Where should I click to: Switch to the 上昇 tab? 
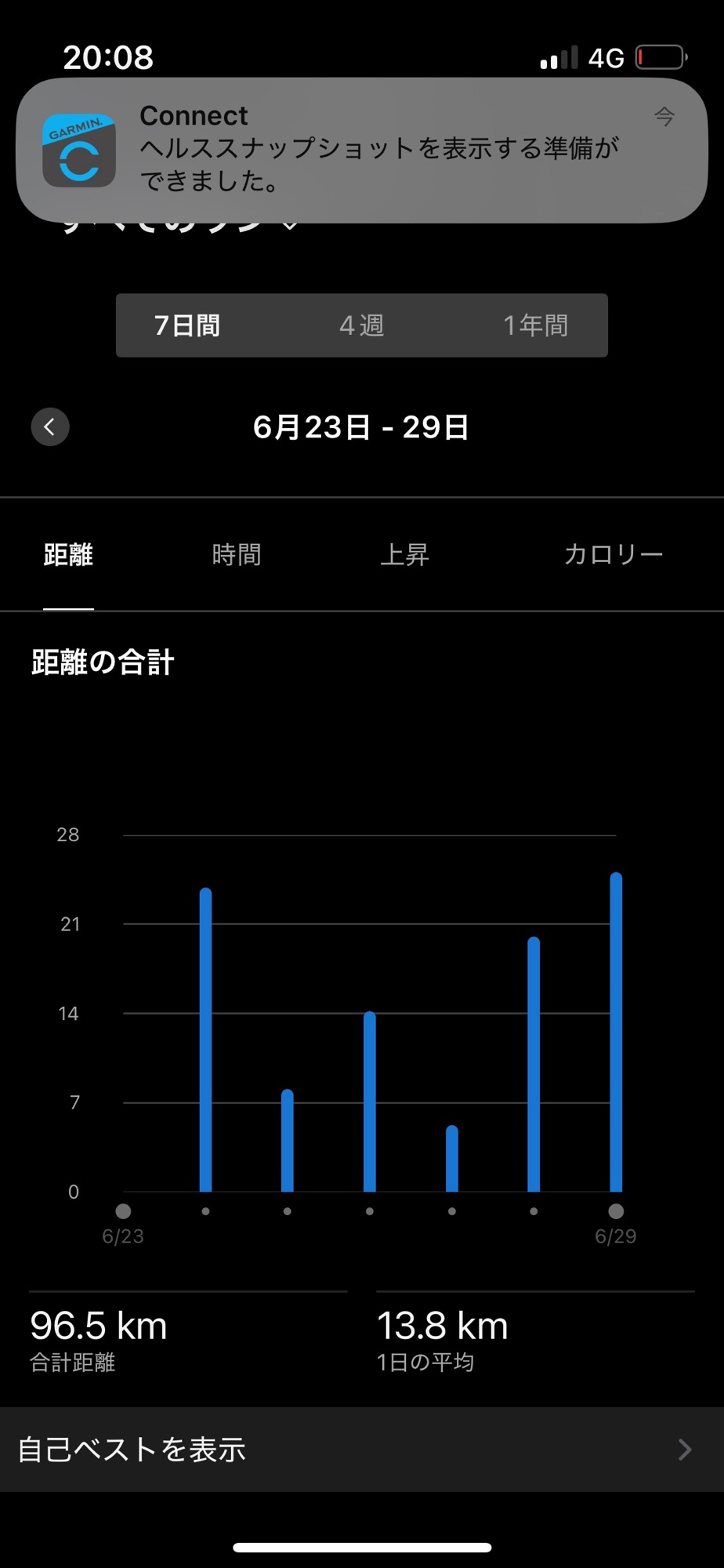coord(404,555)
